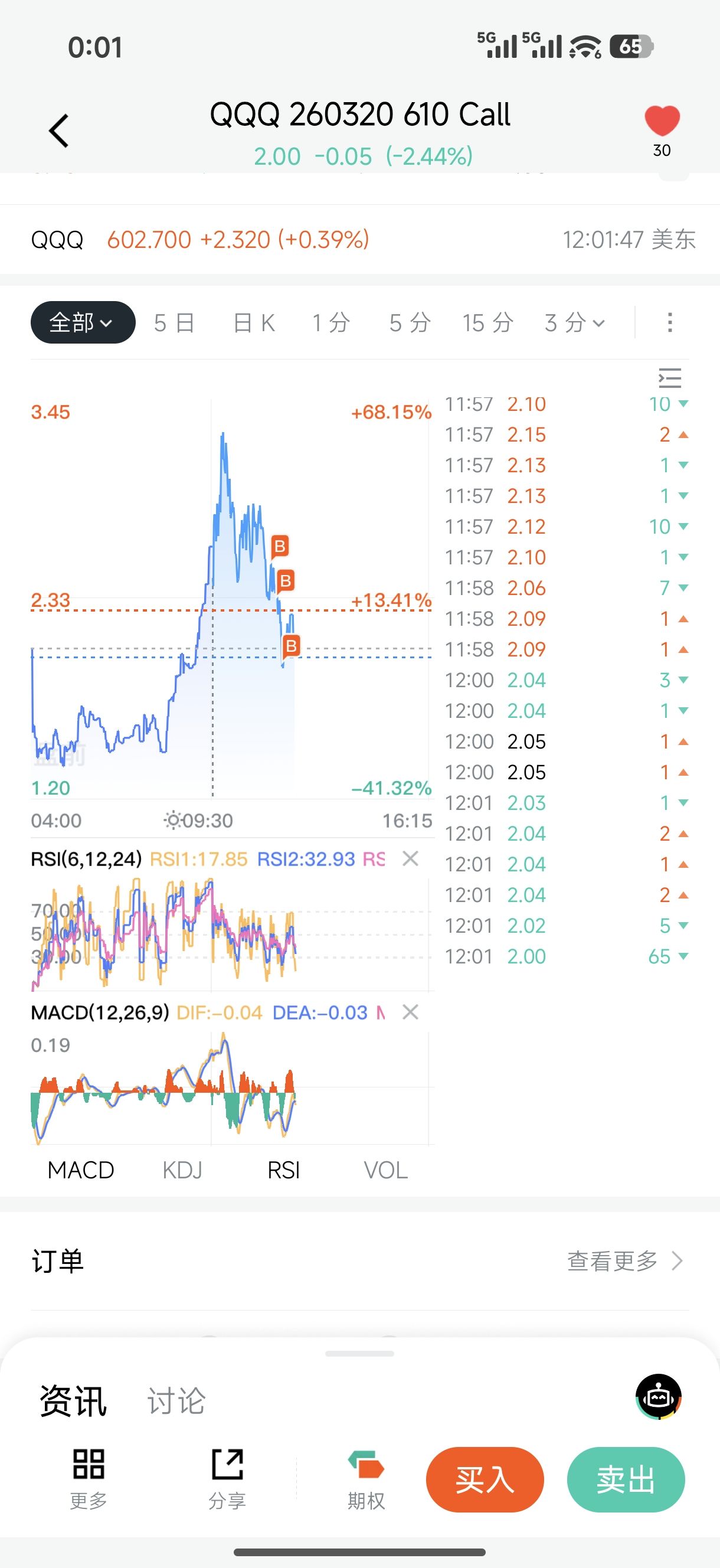Share this option via 分享
This screenshot has width=720, height=1568.
(227, 1478)
